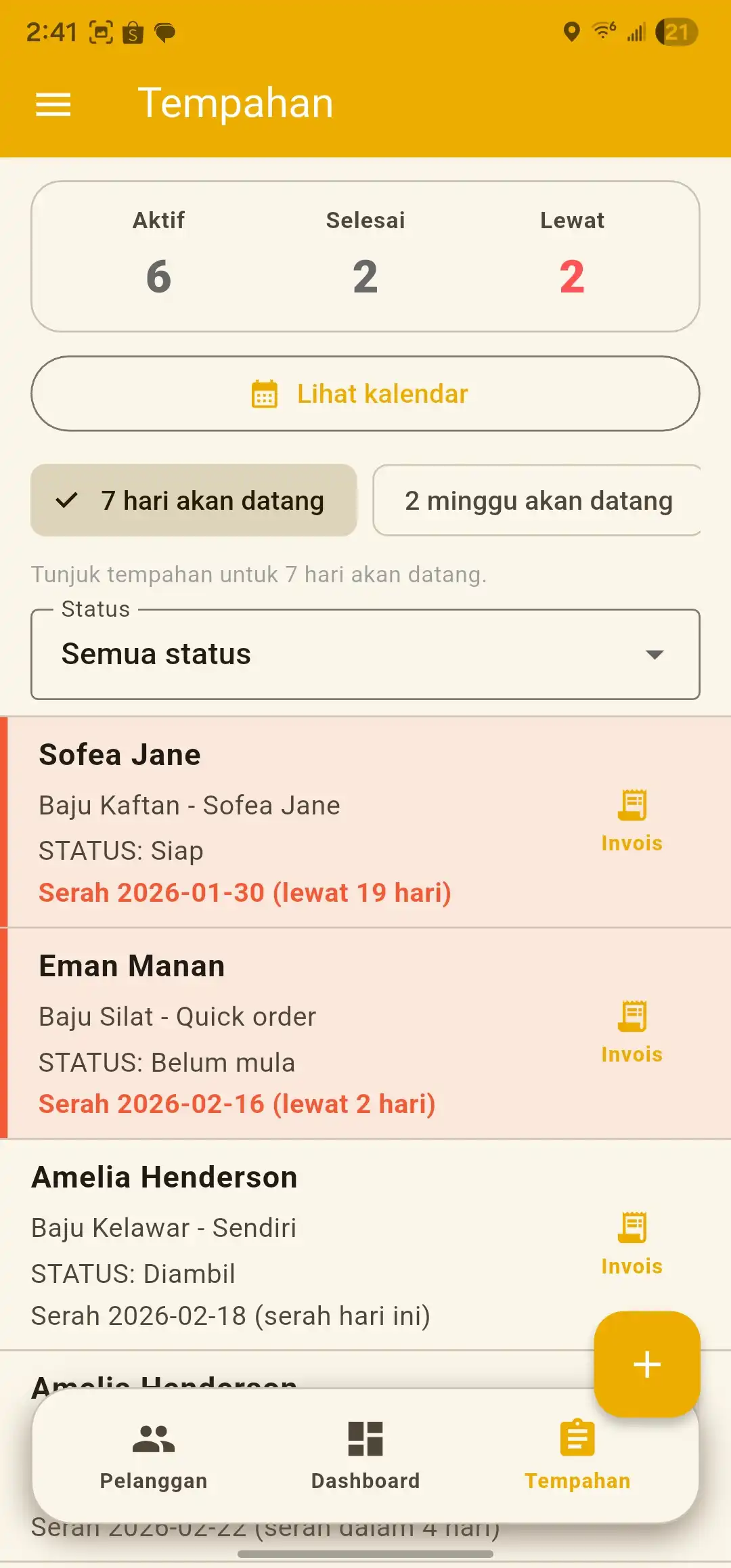Open the hamburger drawer menu
This screenshot has height=1568, width=731.
coord(53,104)
